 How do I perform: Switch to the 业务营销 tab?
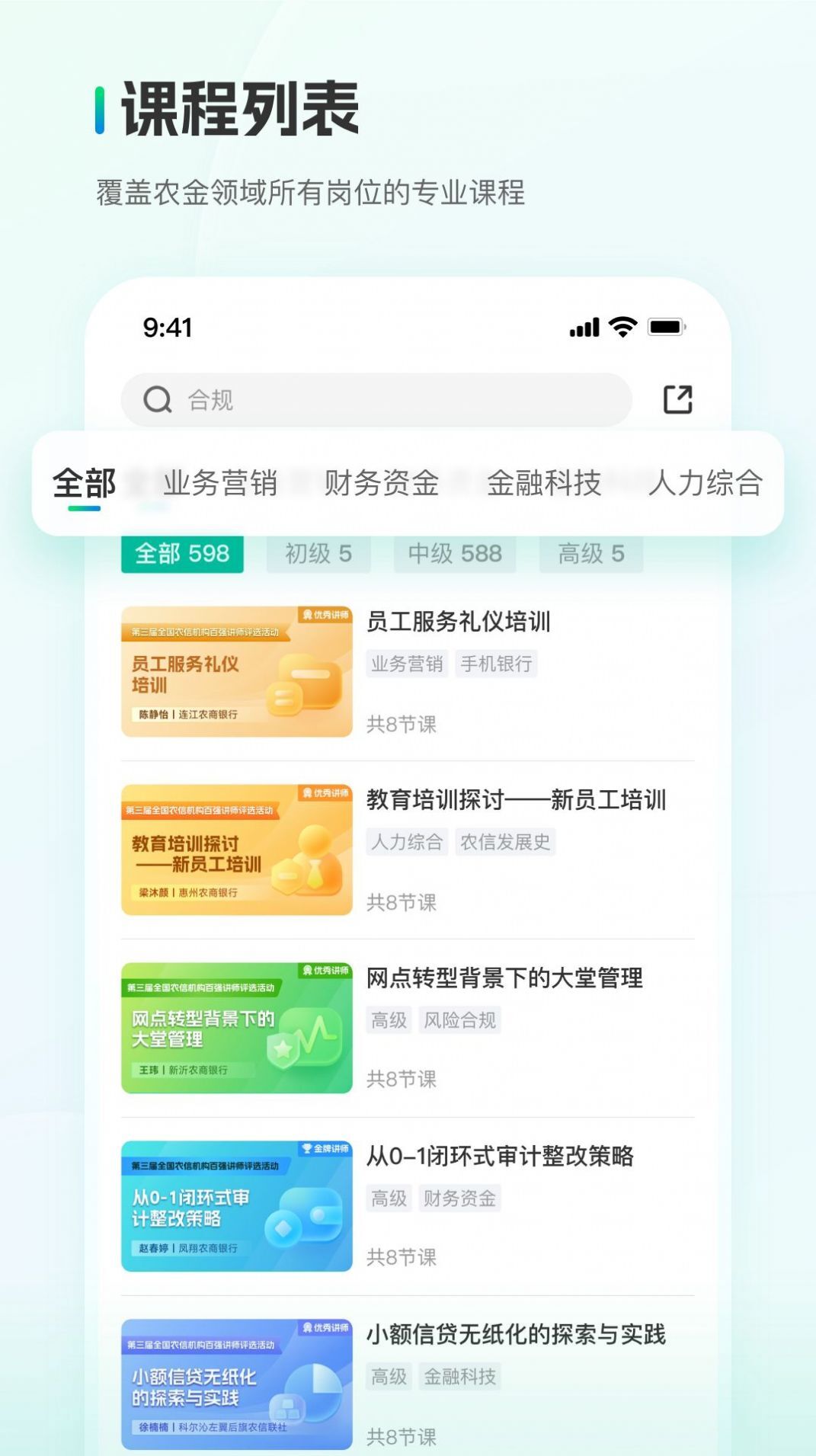coord(221,482)
